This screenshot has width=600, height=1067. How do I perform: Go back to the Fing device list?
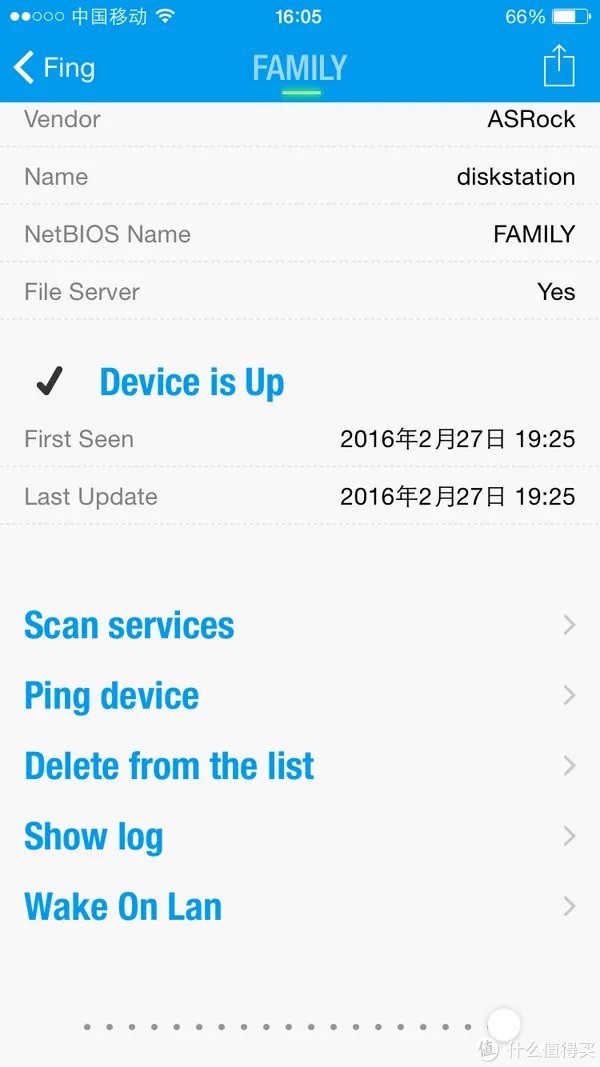coord(55,68)
